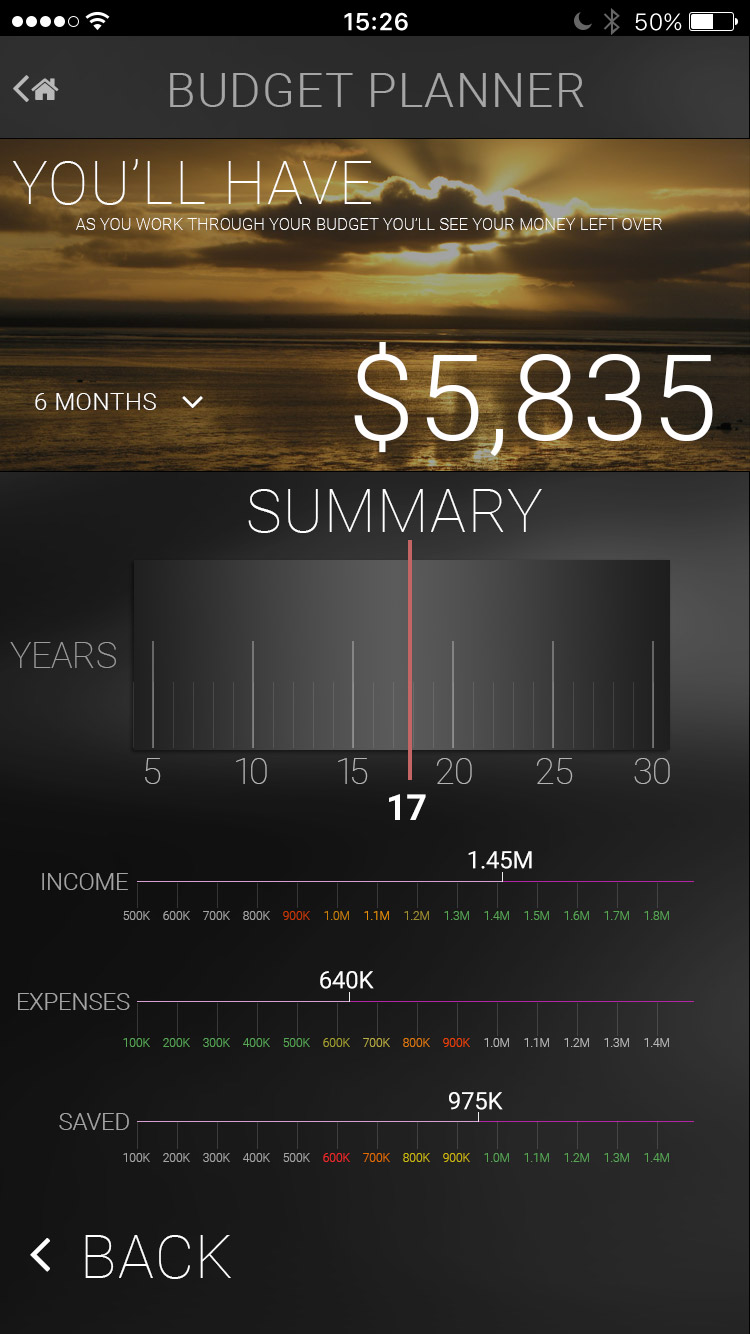Viewport: 750px width, 1334px height.
Task: Open the 6 MONTHS period dropdown
Action: tap(118, 402)
